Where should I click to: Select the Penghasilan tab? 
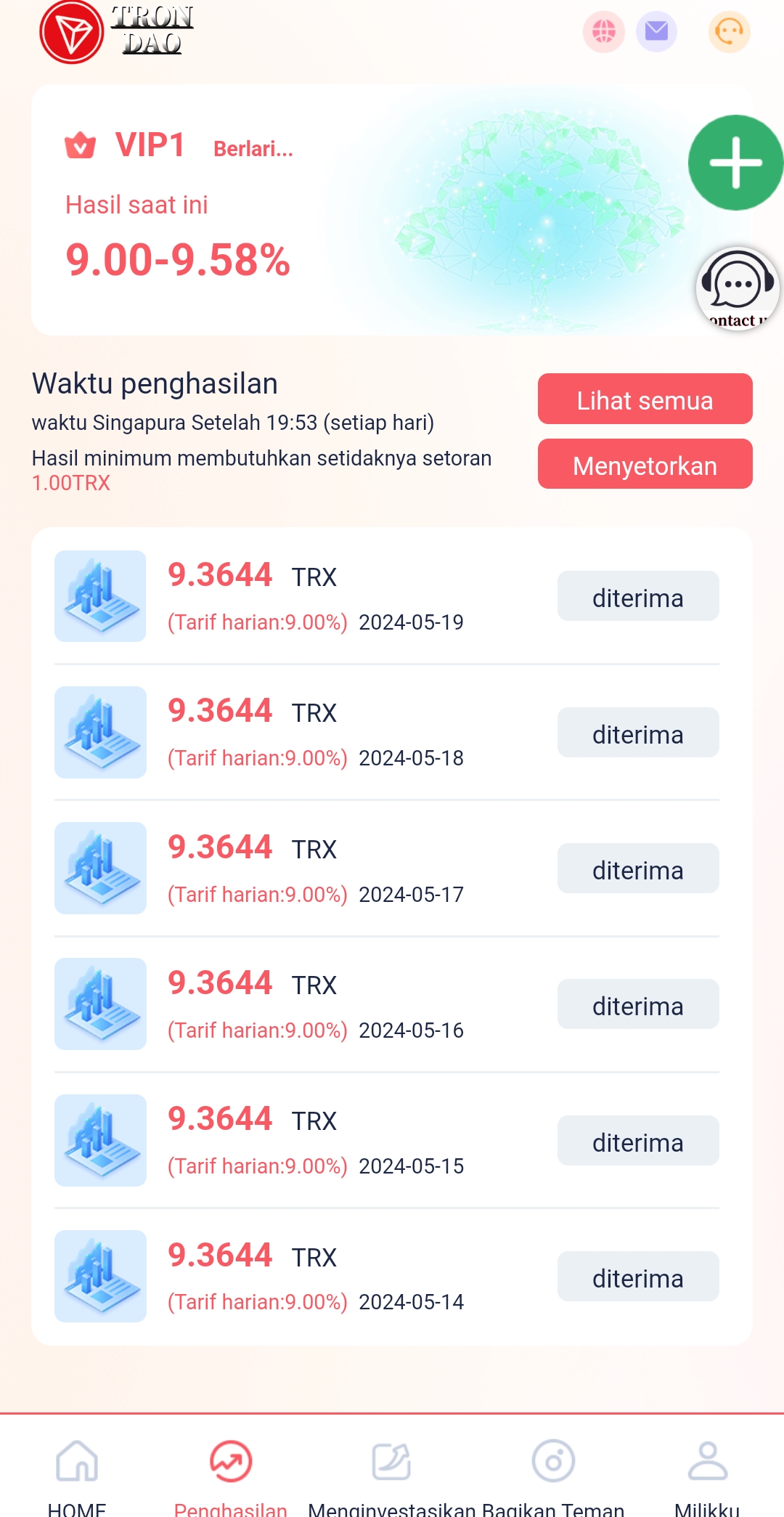[x=231, y=1474]
